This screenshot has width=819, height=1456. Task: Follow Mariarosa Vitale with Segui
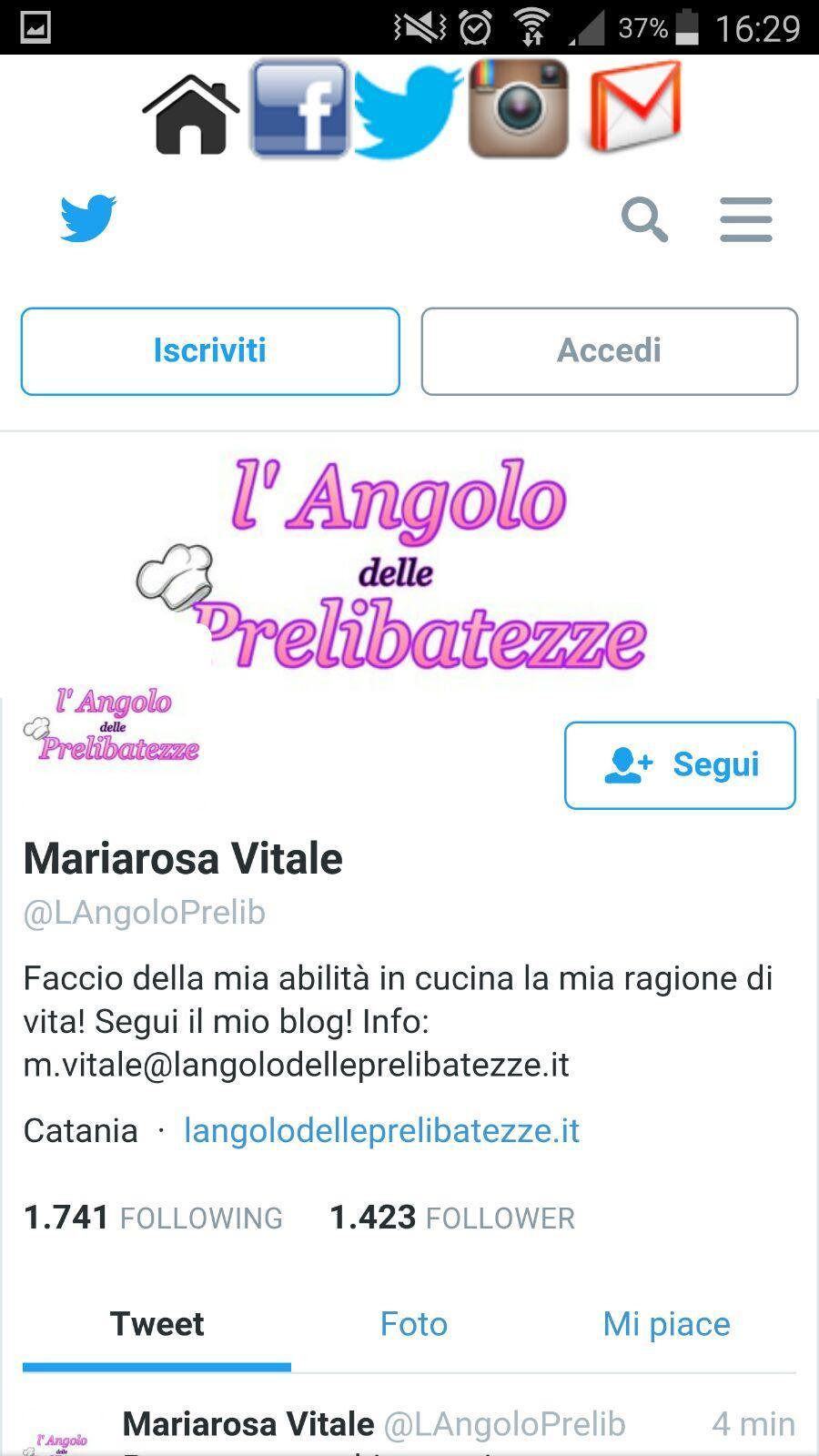pyautogui.click(x=680, y=765)
